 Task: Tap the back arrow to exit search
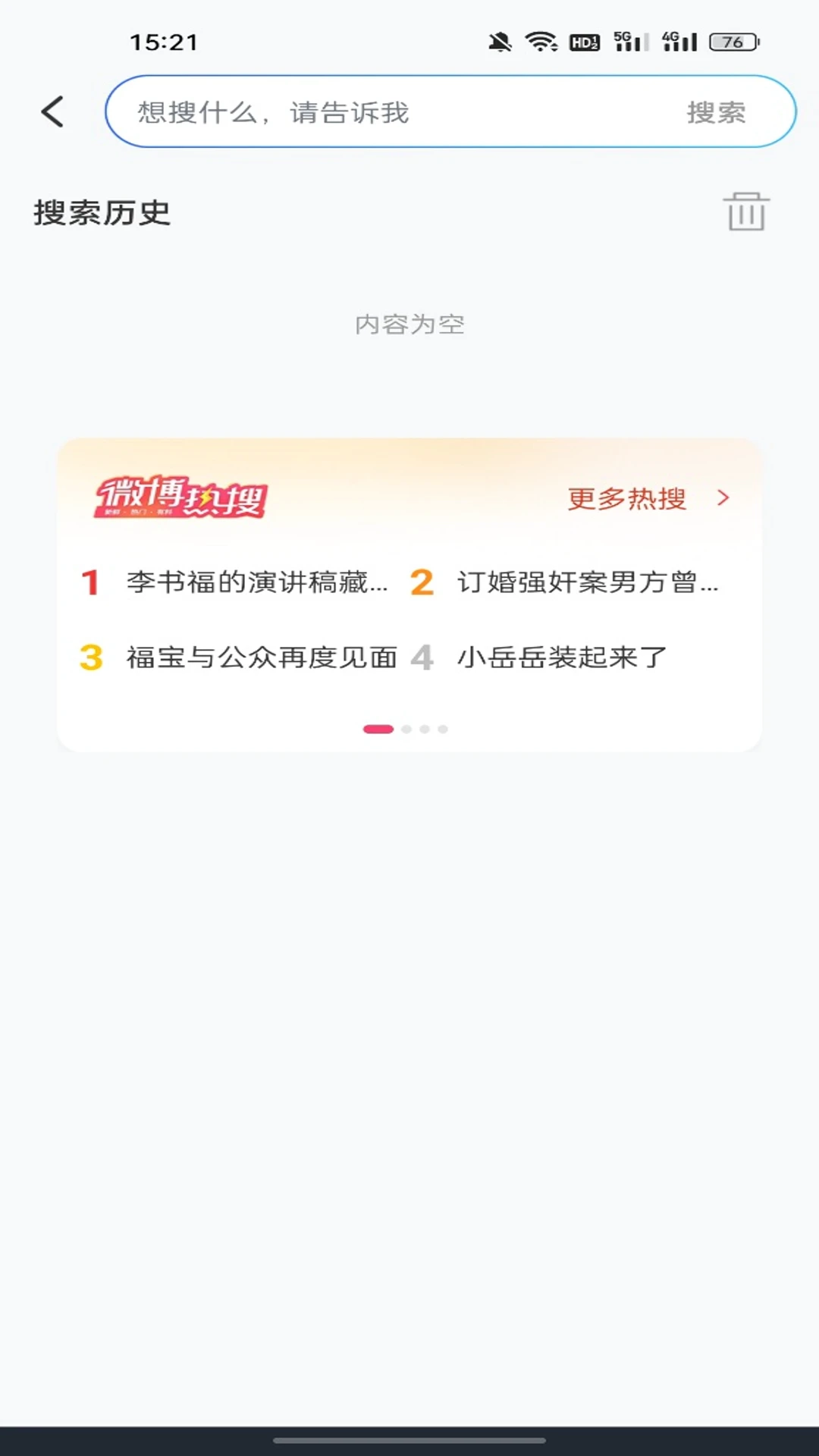51,111
